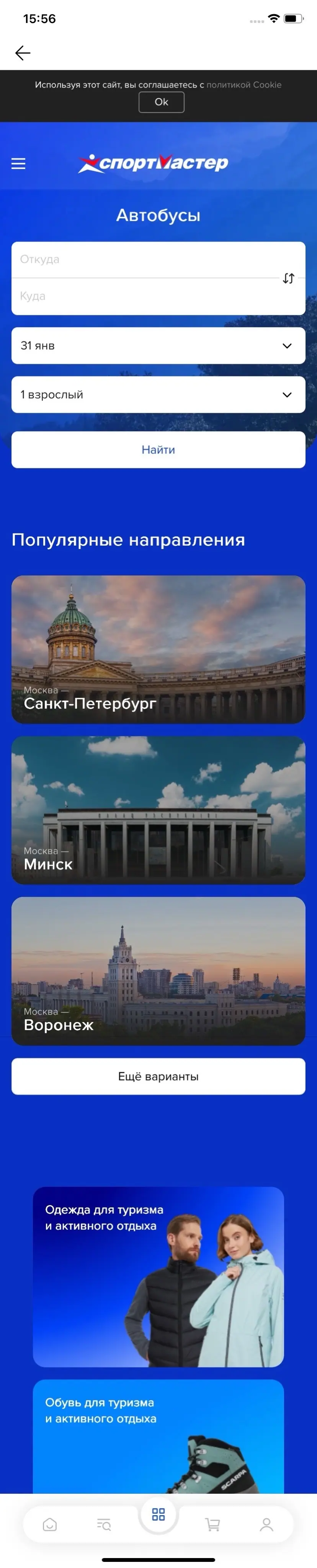
Task: Open the hamburger menu
Action: 18,163
